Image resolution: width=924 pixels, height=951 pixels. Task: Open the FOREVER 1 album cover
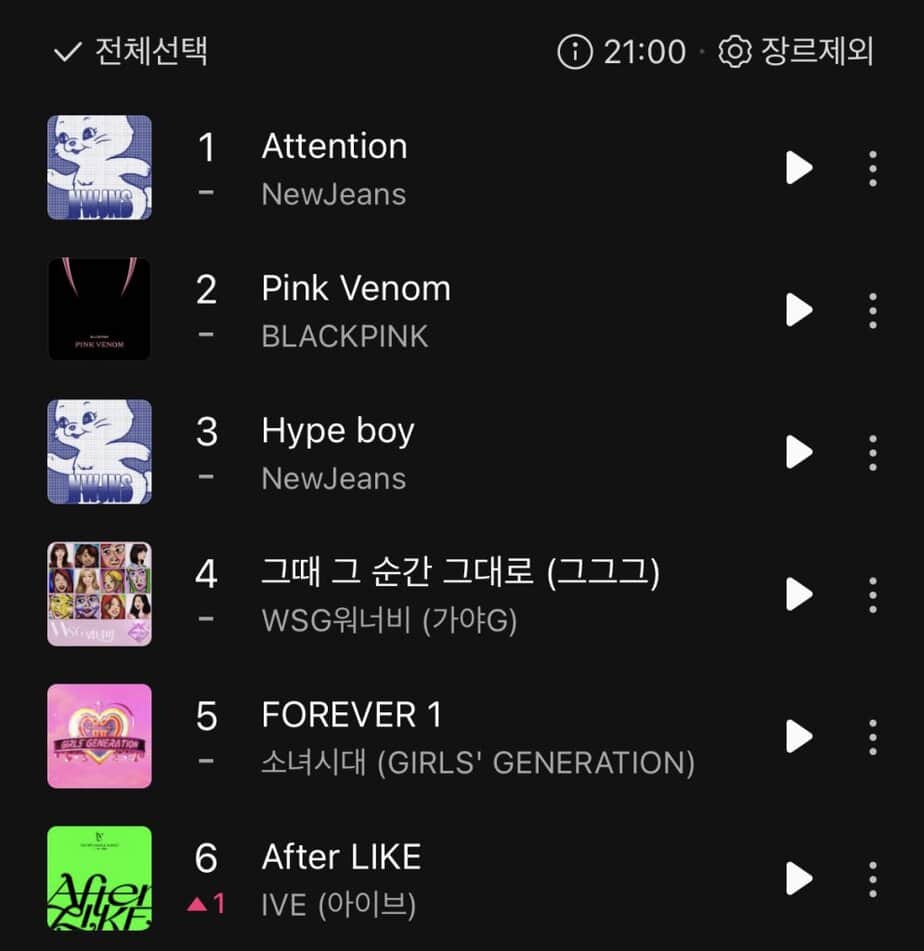(x=100, y=737)
